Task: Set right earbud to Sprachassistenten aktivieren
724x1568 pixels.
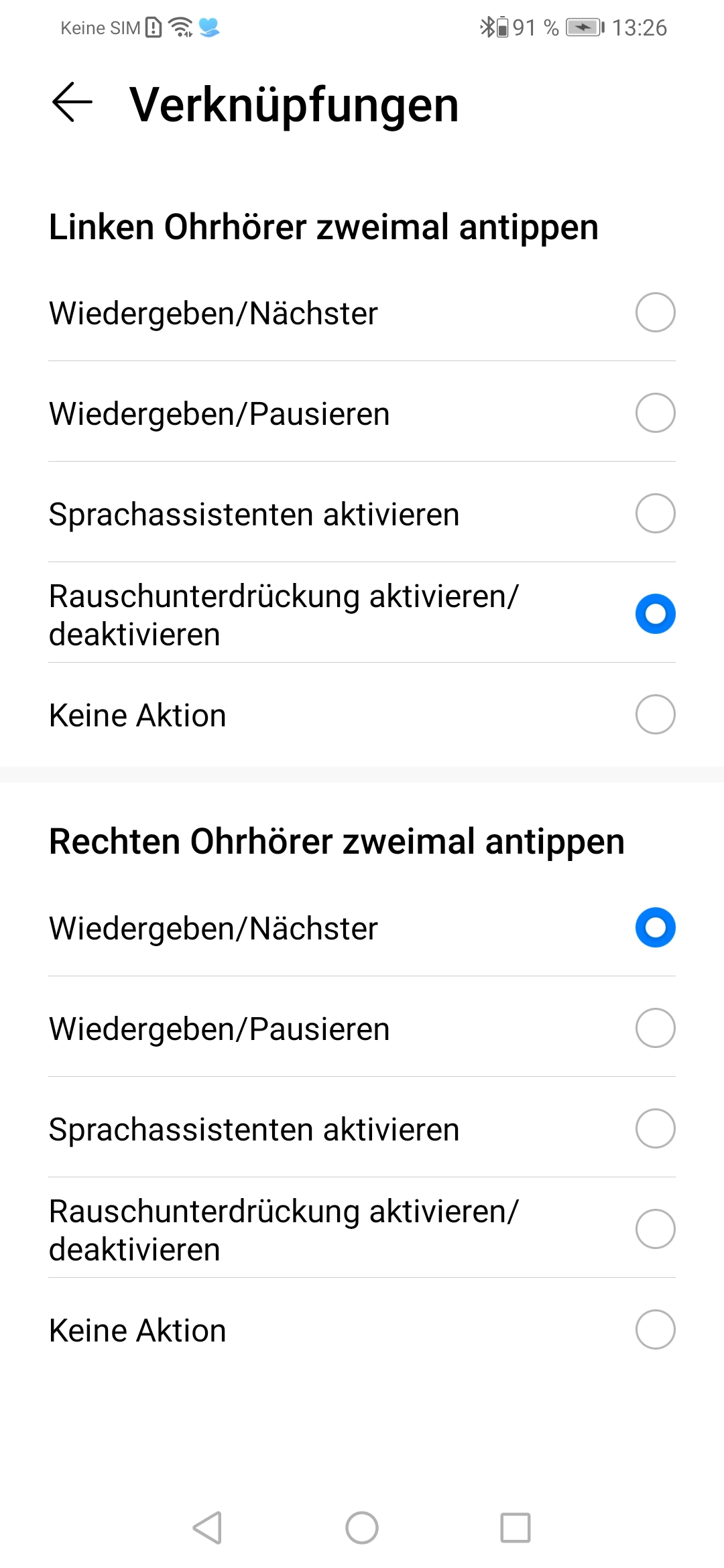Action: click(362, 1128)
